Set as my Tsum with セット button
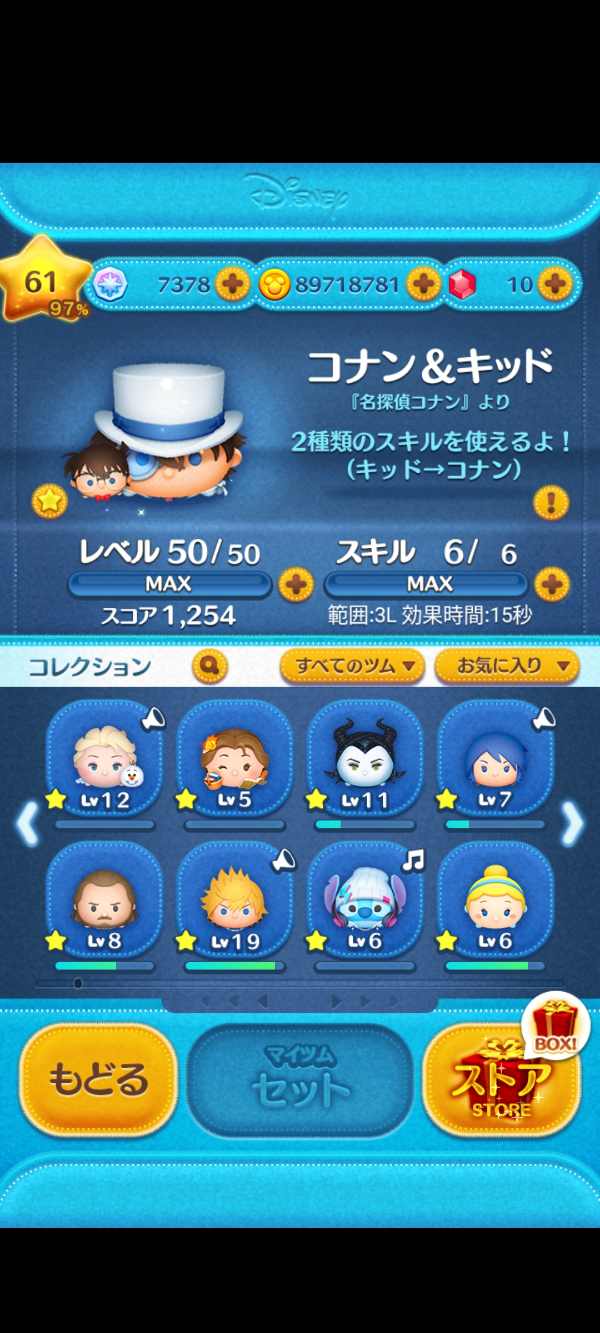This screenshot has width=600, height=1333. [x=300, y=1079]
